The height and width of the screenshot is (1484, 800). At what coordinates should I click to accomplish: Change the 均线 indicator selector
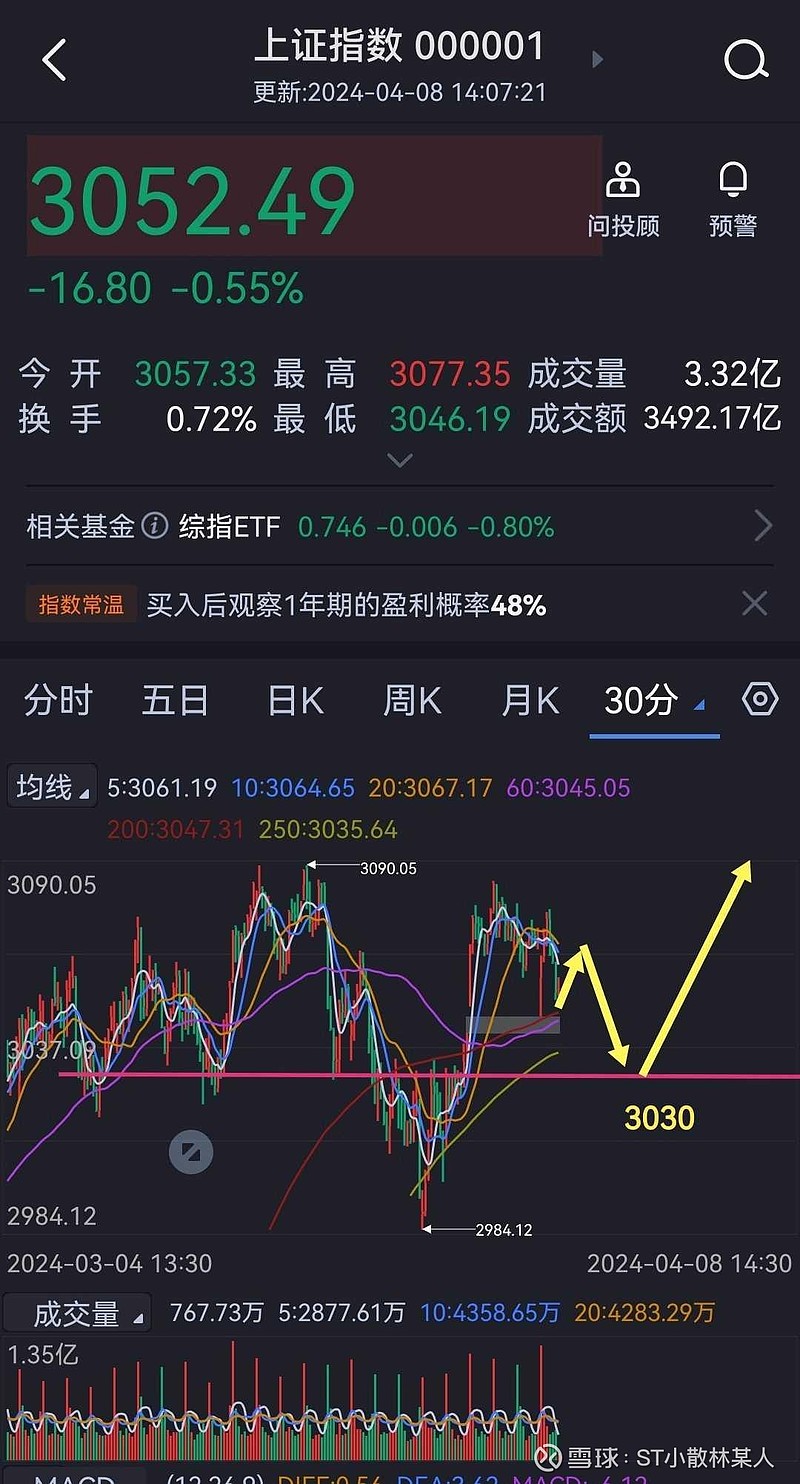[52, 788]
